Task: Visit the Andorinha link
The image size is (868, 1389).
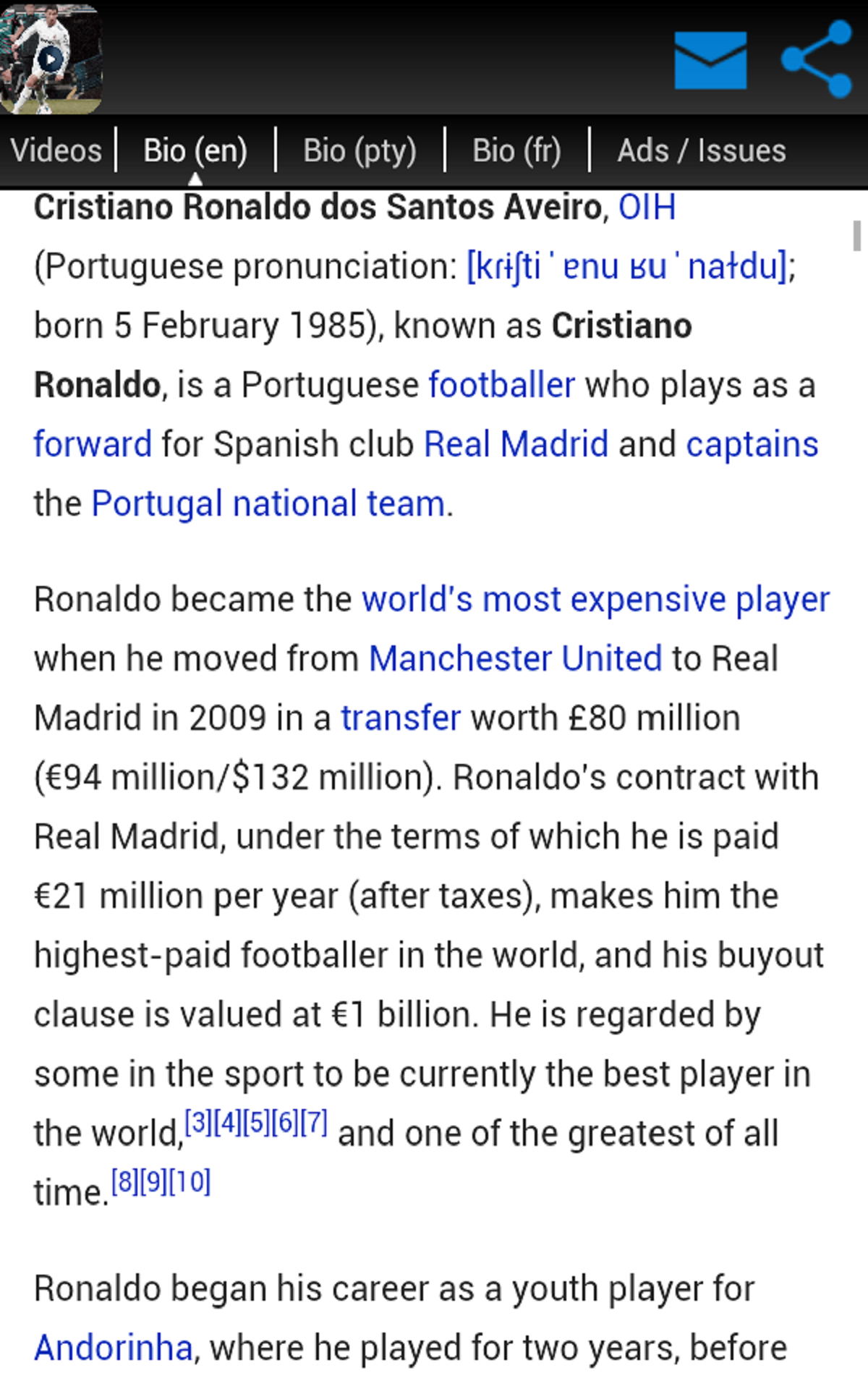Action: pos(114,1348)
